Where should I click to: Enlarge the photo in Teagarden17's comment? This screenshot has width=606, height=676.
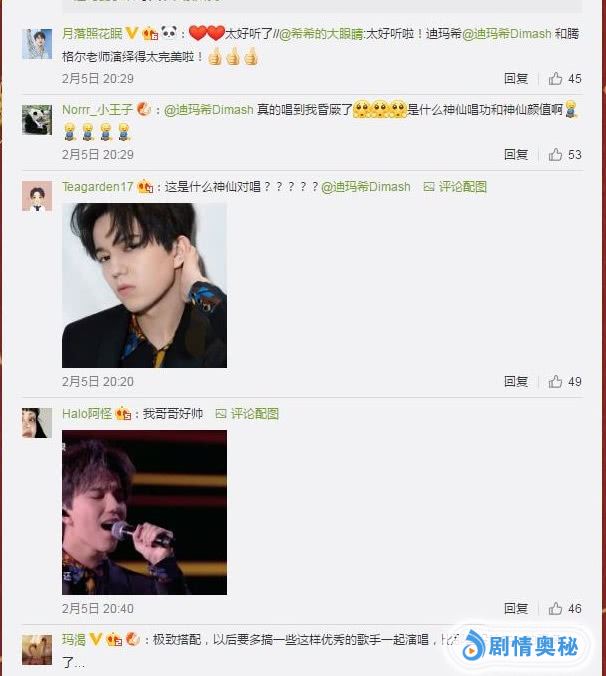(144, 285)
